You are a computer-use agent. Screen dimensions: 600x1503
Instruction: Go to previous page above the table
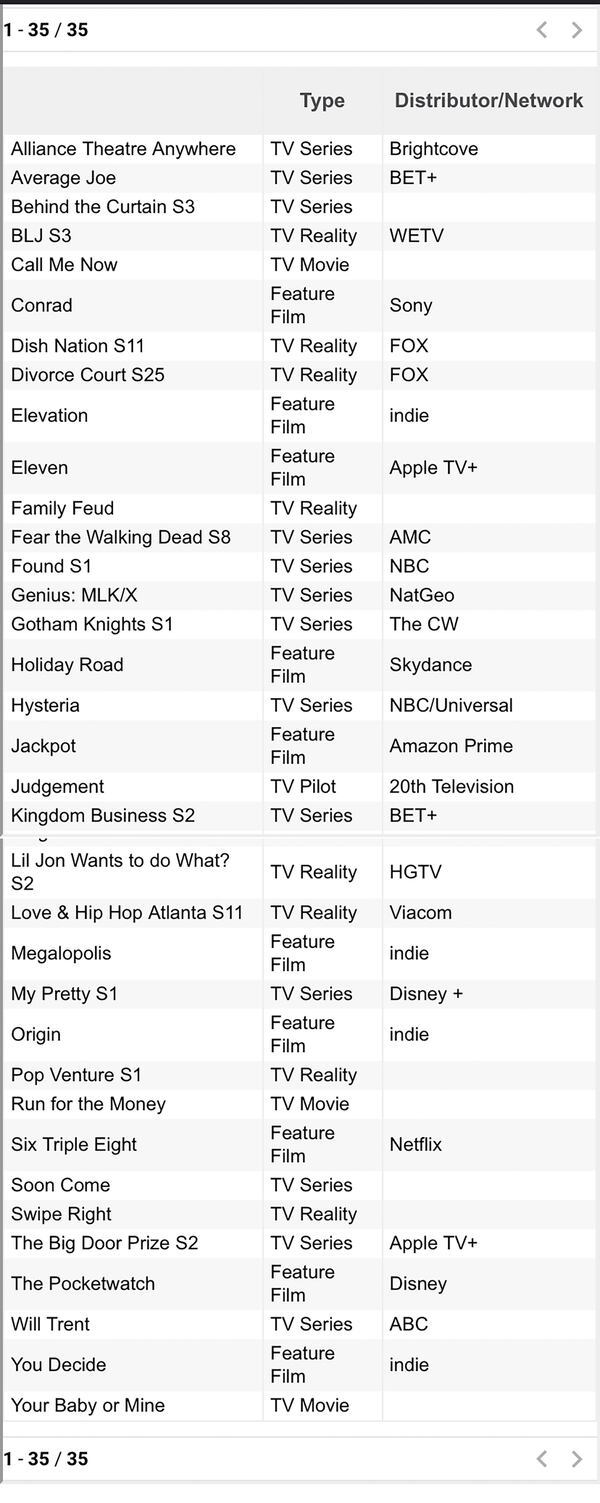coord(542,30)
